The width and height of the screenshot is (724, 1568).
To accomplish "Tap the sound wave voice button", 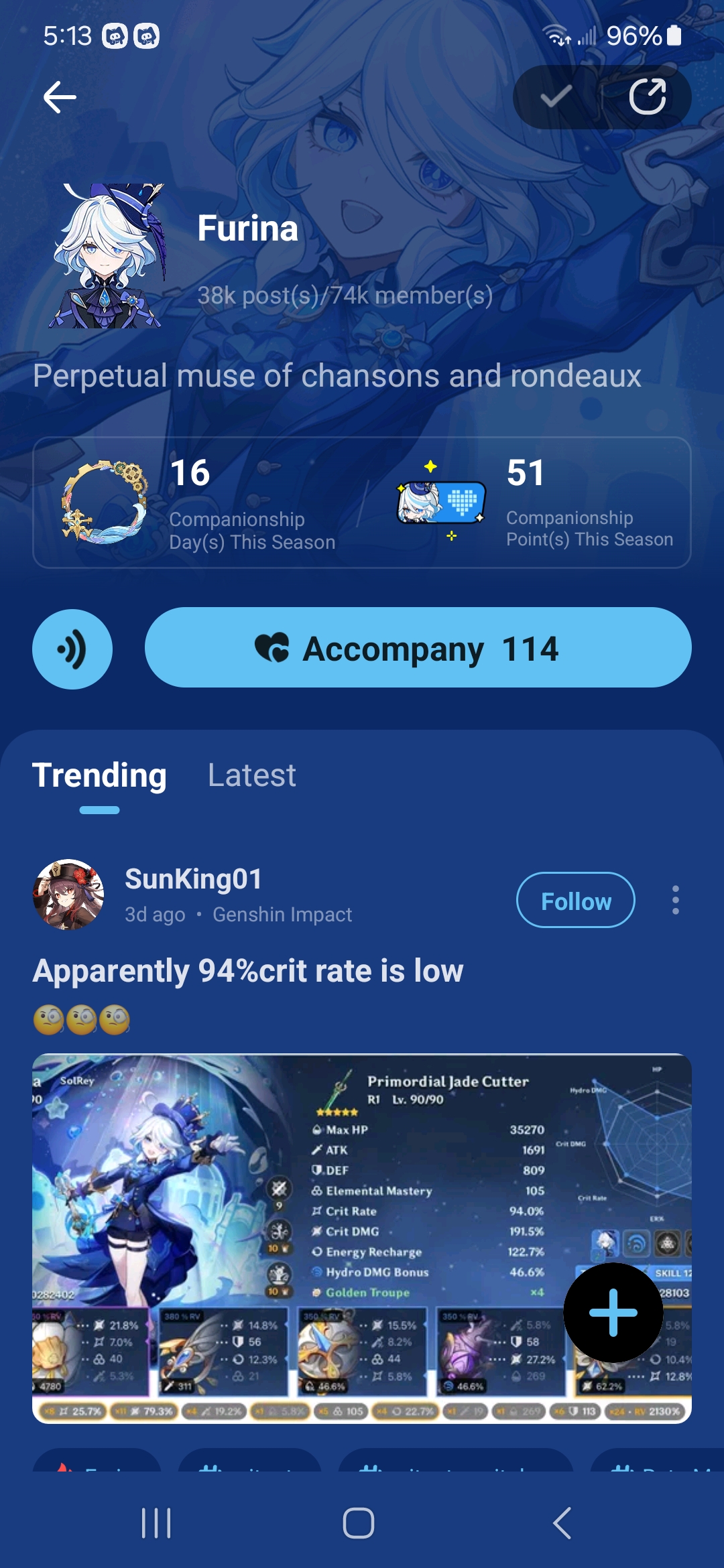I will coord(72,649).
